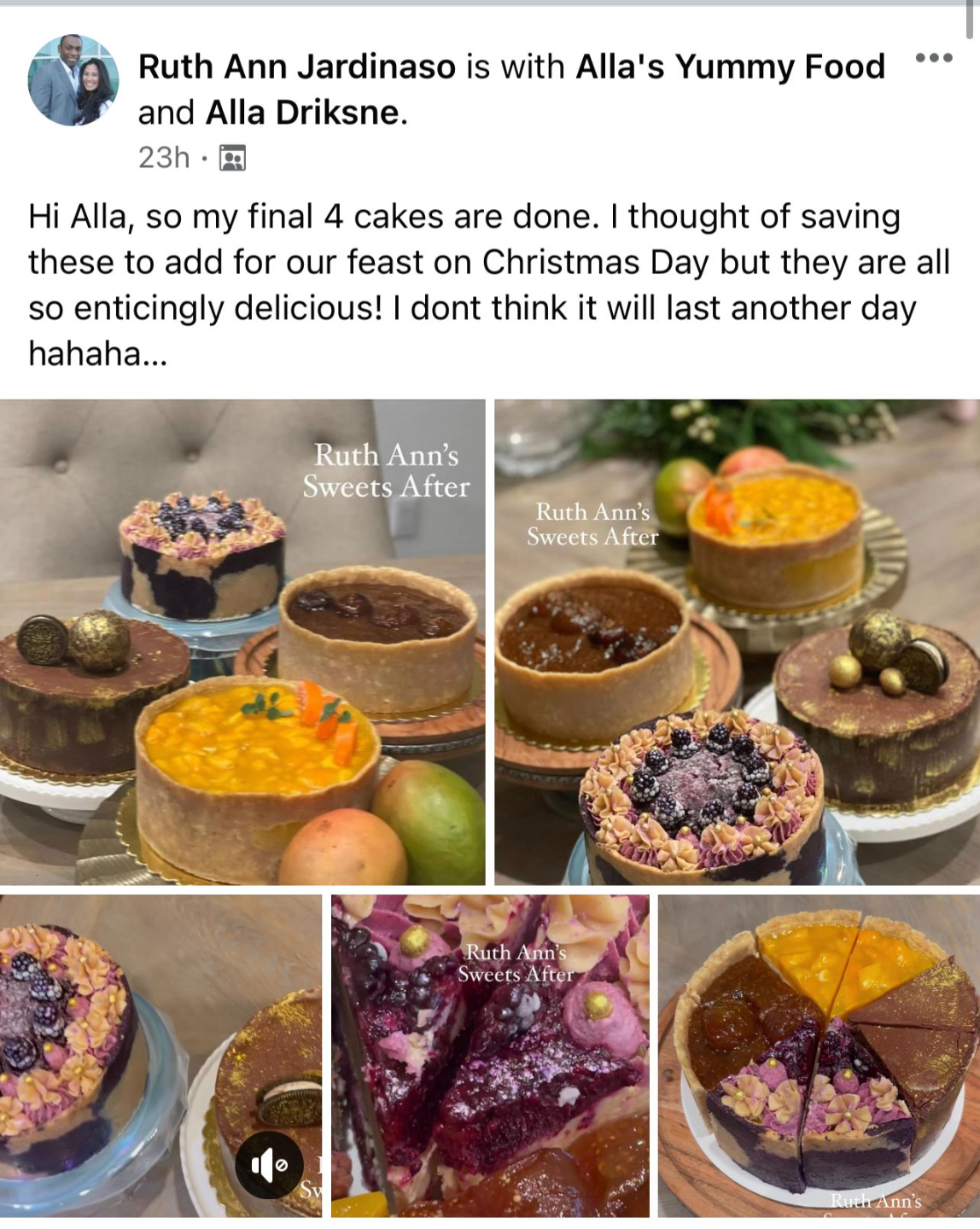Visit Alla's Yummy Food page
This screenshot has width=980, height=1229.
(730, 67)
